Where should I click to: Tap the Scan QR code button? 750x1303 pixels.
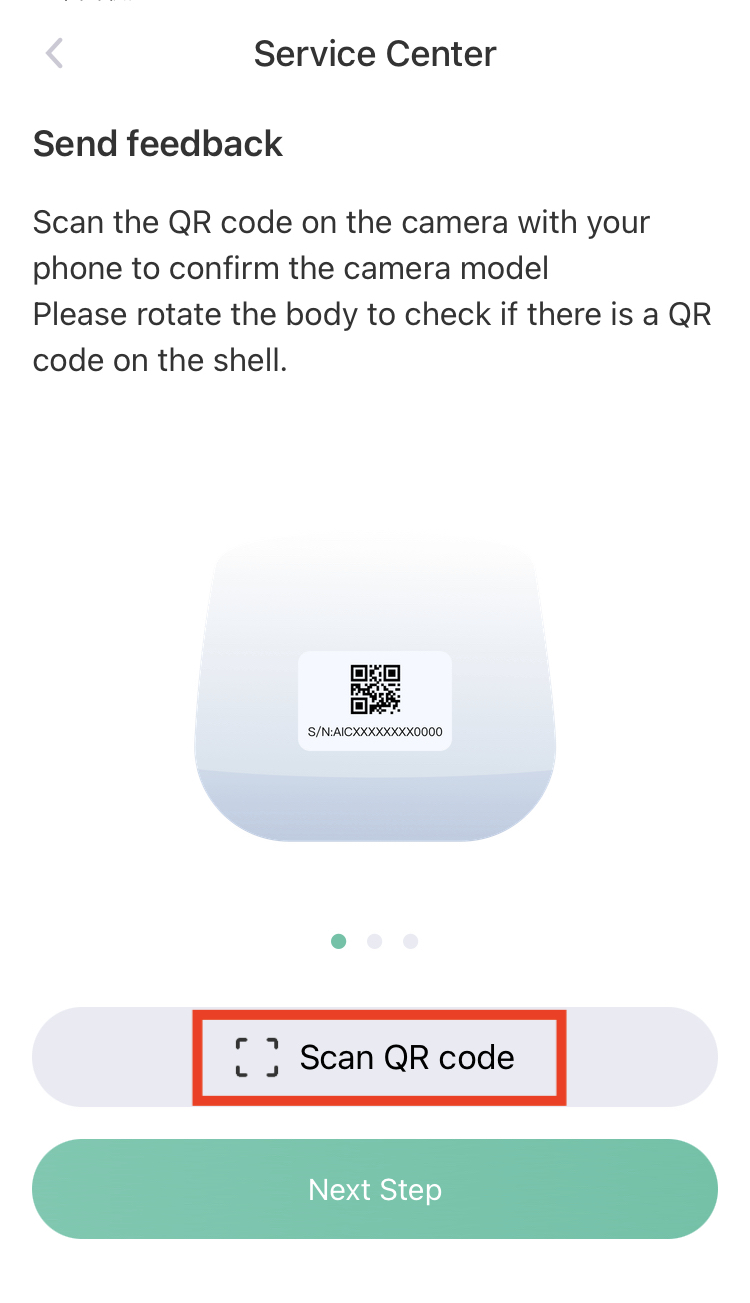375,1057
